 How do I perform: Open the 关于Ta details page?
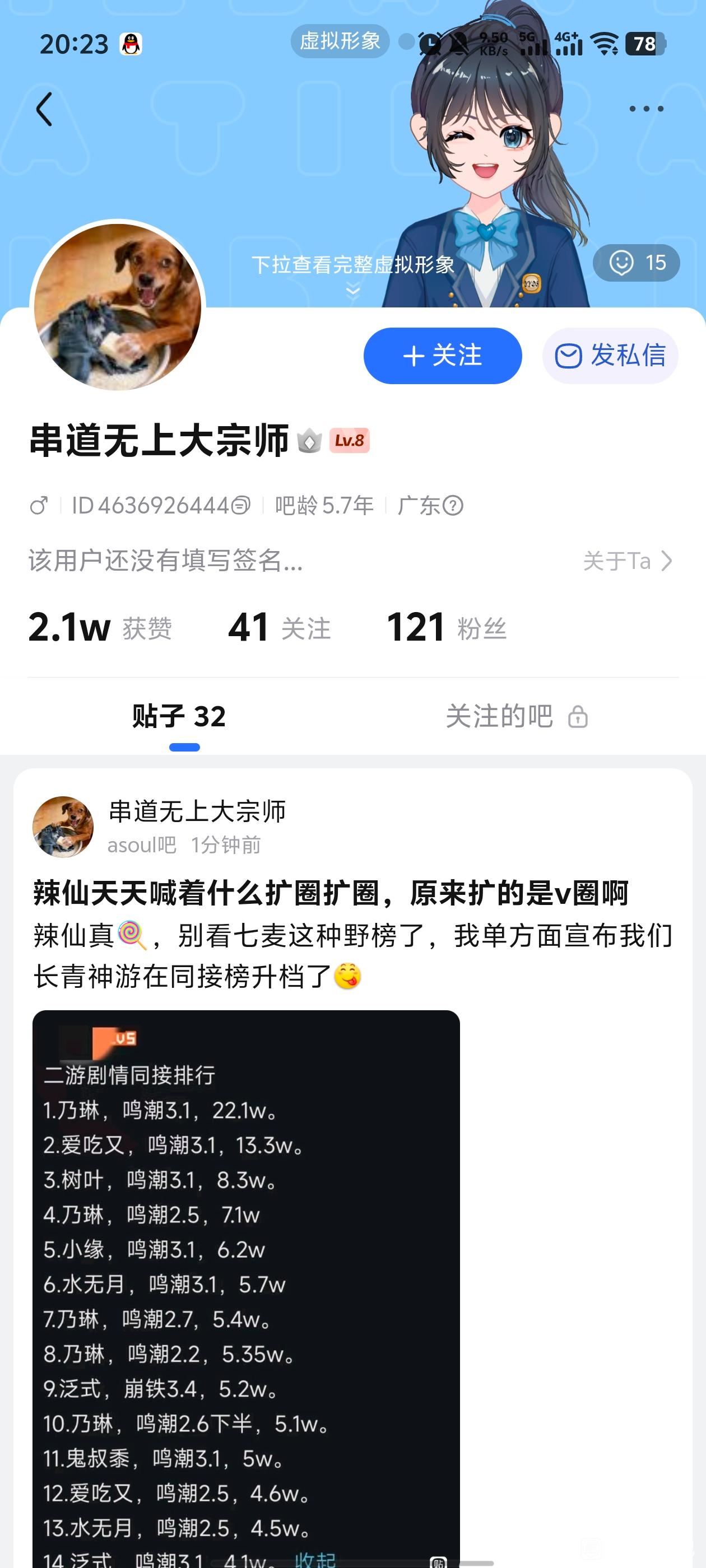coord(628,561)
